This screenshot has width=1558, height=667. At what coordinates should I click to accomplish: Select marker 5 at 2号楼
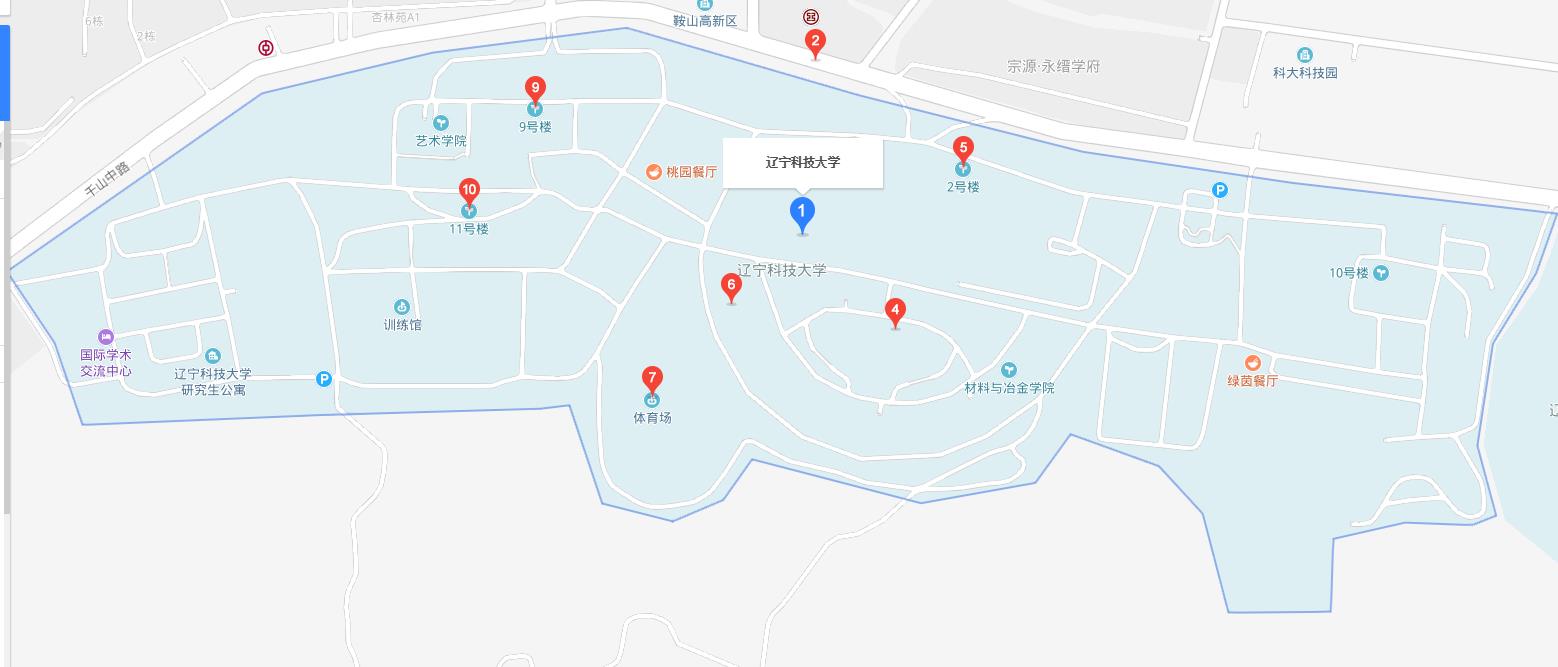963,149
